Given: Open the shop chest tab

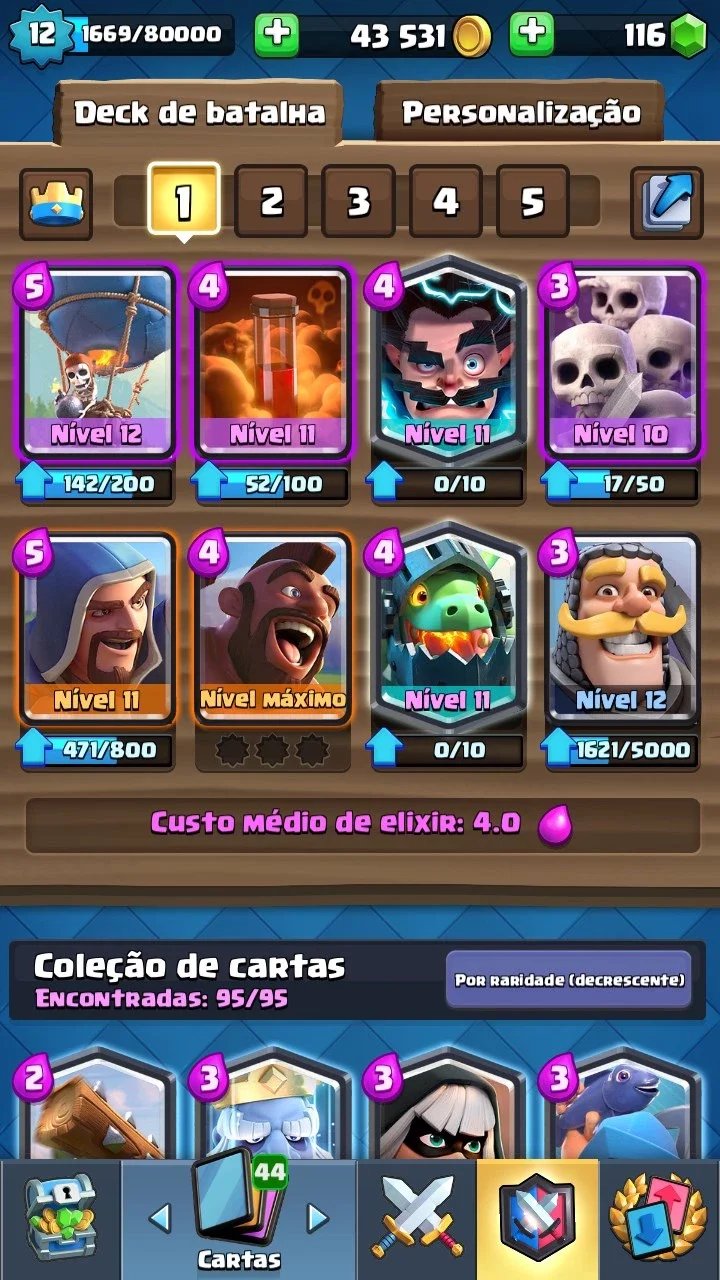Looking at the screenshot, I should click(x=60, y=1220).
